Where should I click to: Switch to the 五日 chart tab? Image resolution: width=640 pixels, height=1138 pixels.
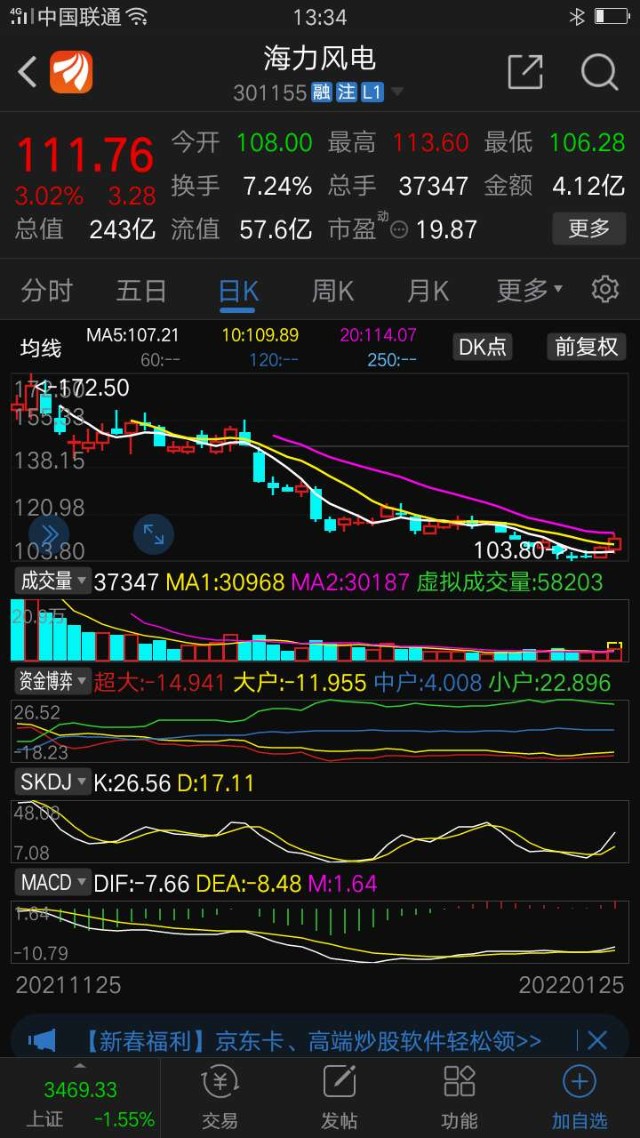tap(141, 291)
